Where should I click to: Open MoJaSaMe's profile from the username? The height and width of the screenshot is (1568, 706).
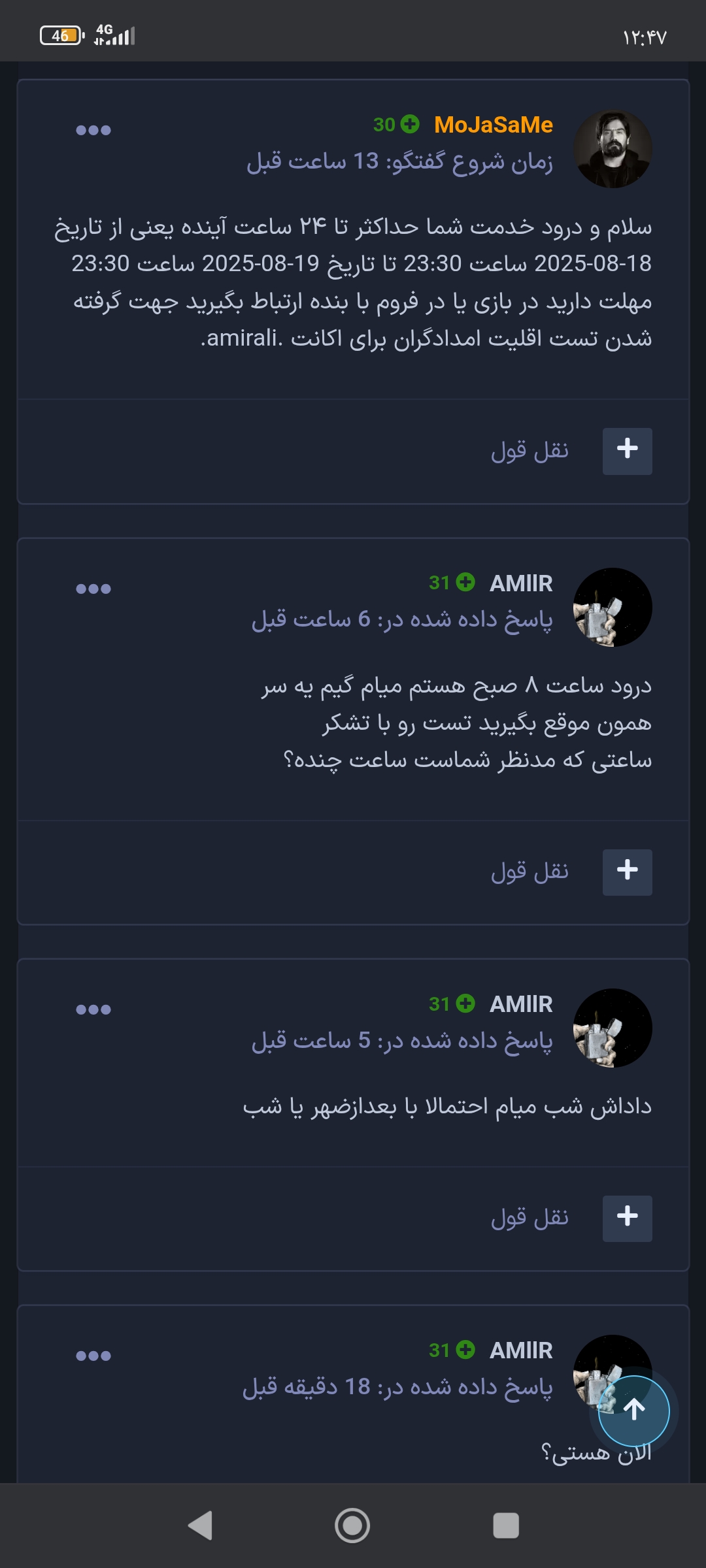(x=493, y=125)
